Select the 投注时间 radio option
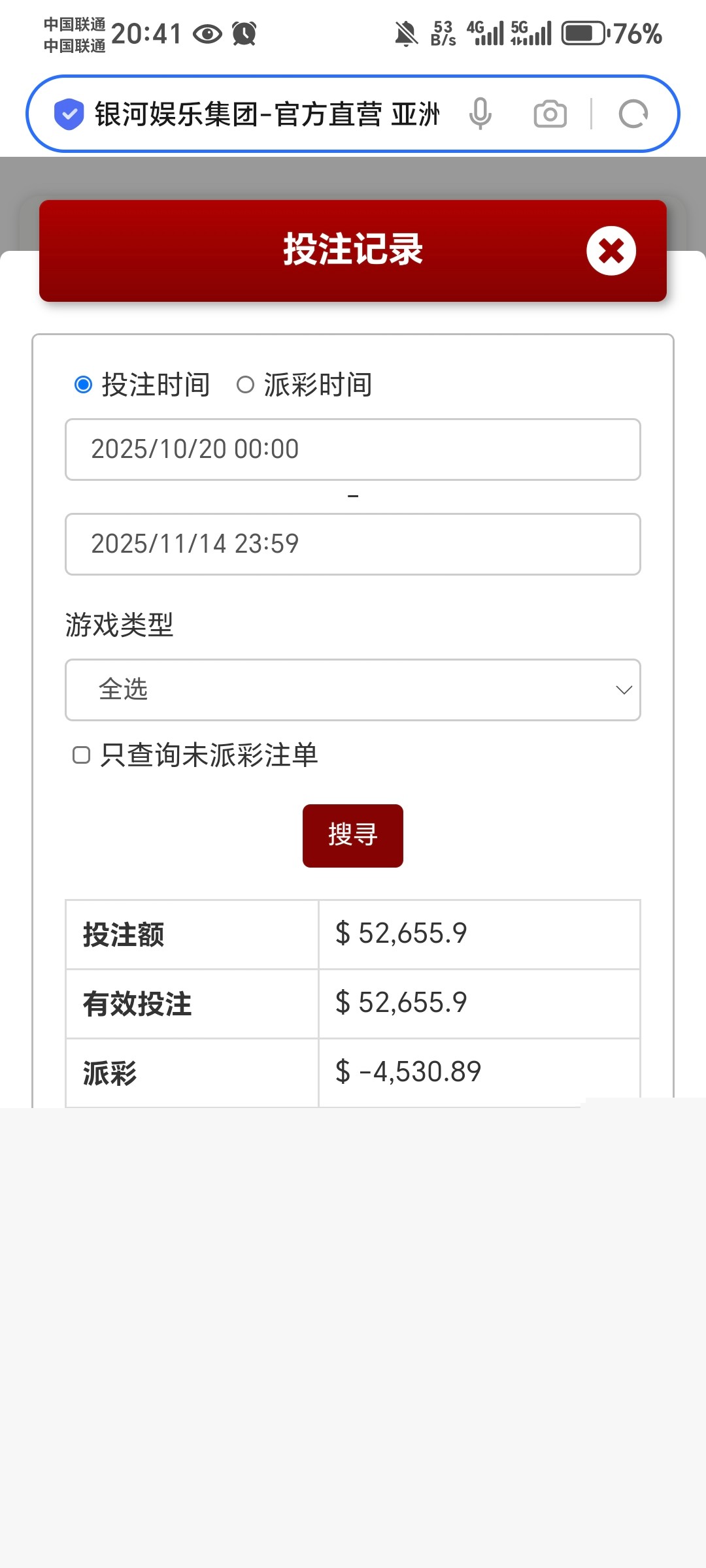Viewport: 706px width, 1568px height. [84, 385]
